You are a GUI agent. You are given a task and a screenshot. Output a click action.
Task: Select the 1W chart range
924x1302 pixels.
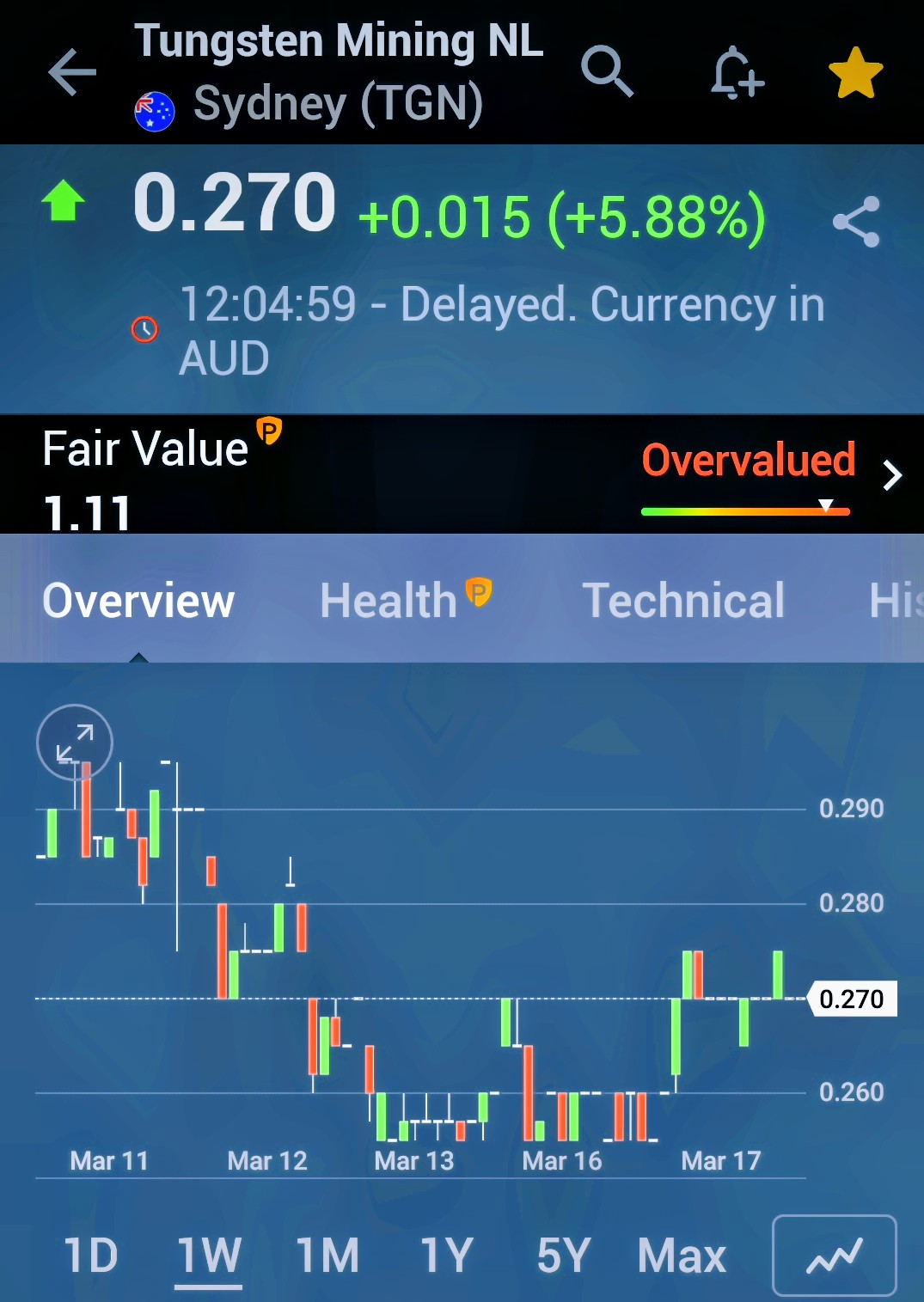[208, 1256]
